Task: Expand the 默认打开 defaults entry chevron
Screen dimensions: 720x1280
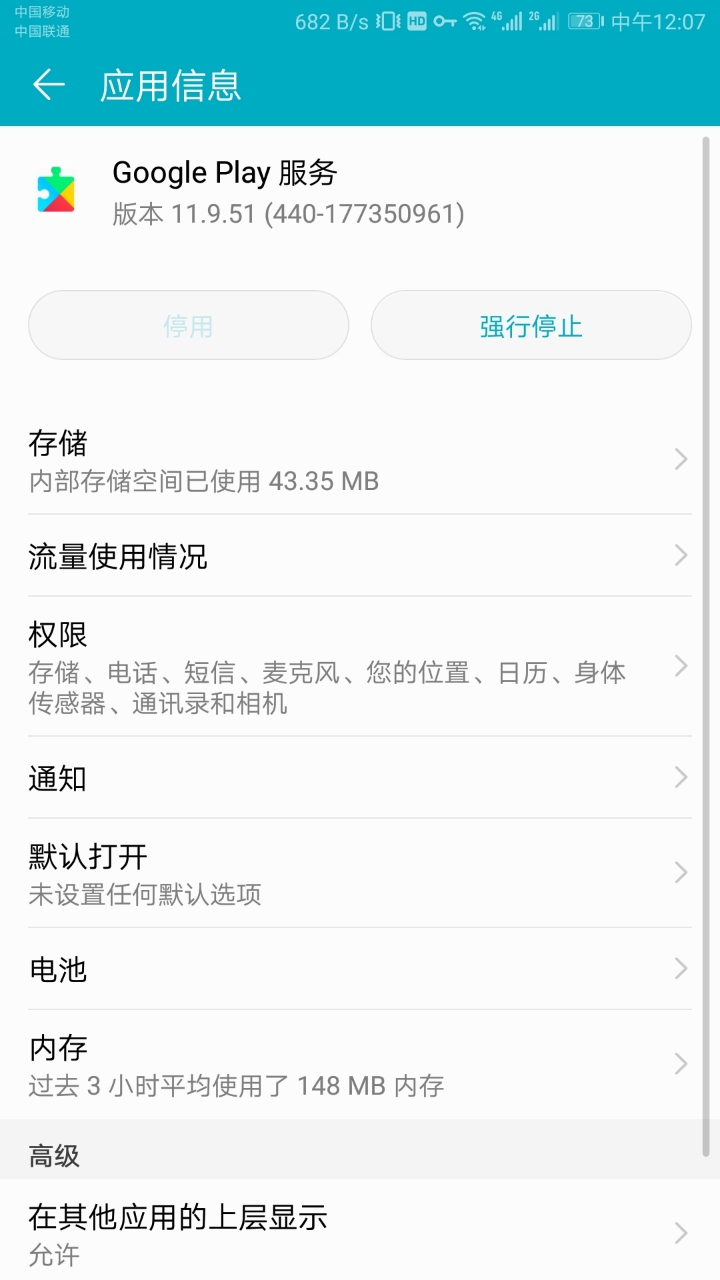Action: pyautogui.click(x=680, y=872)
